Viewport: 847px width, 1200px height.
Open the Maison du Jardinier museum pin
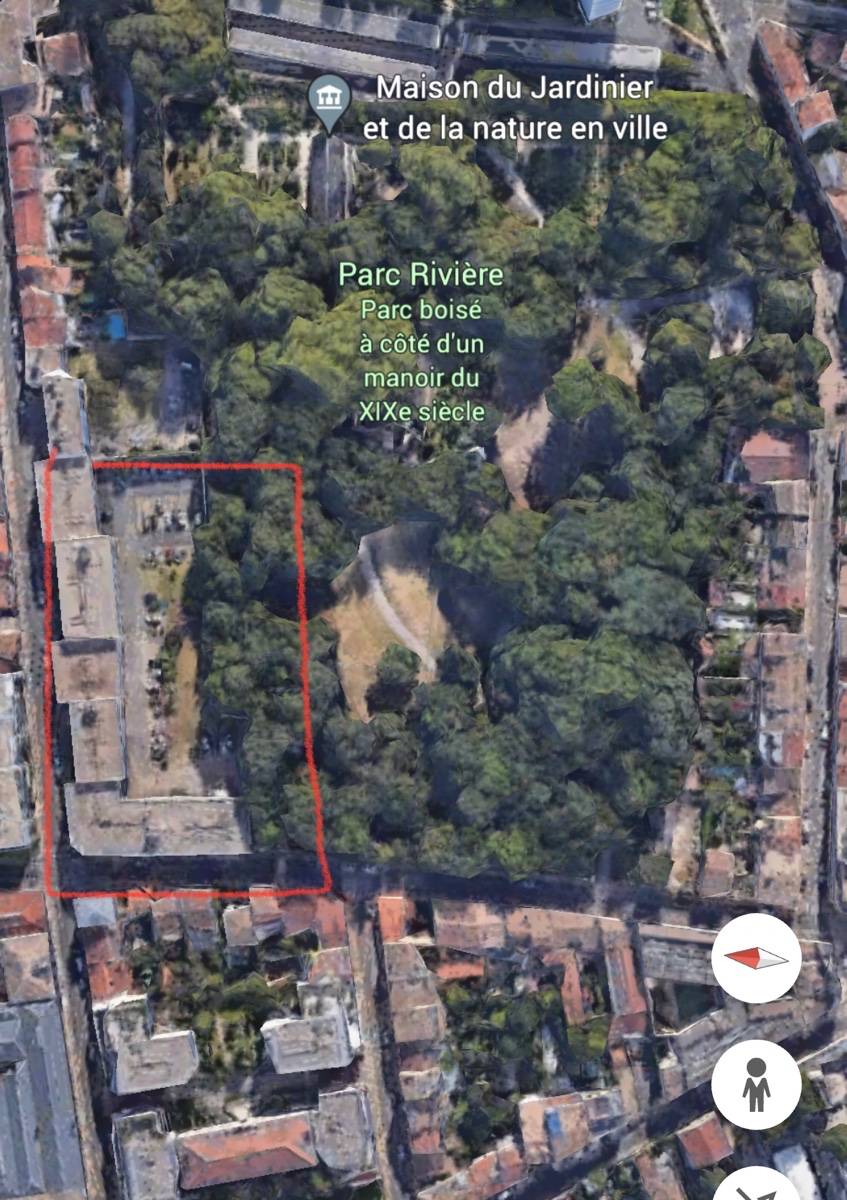(x=328, y=100)
